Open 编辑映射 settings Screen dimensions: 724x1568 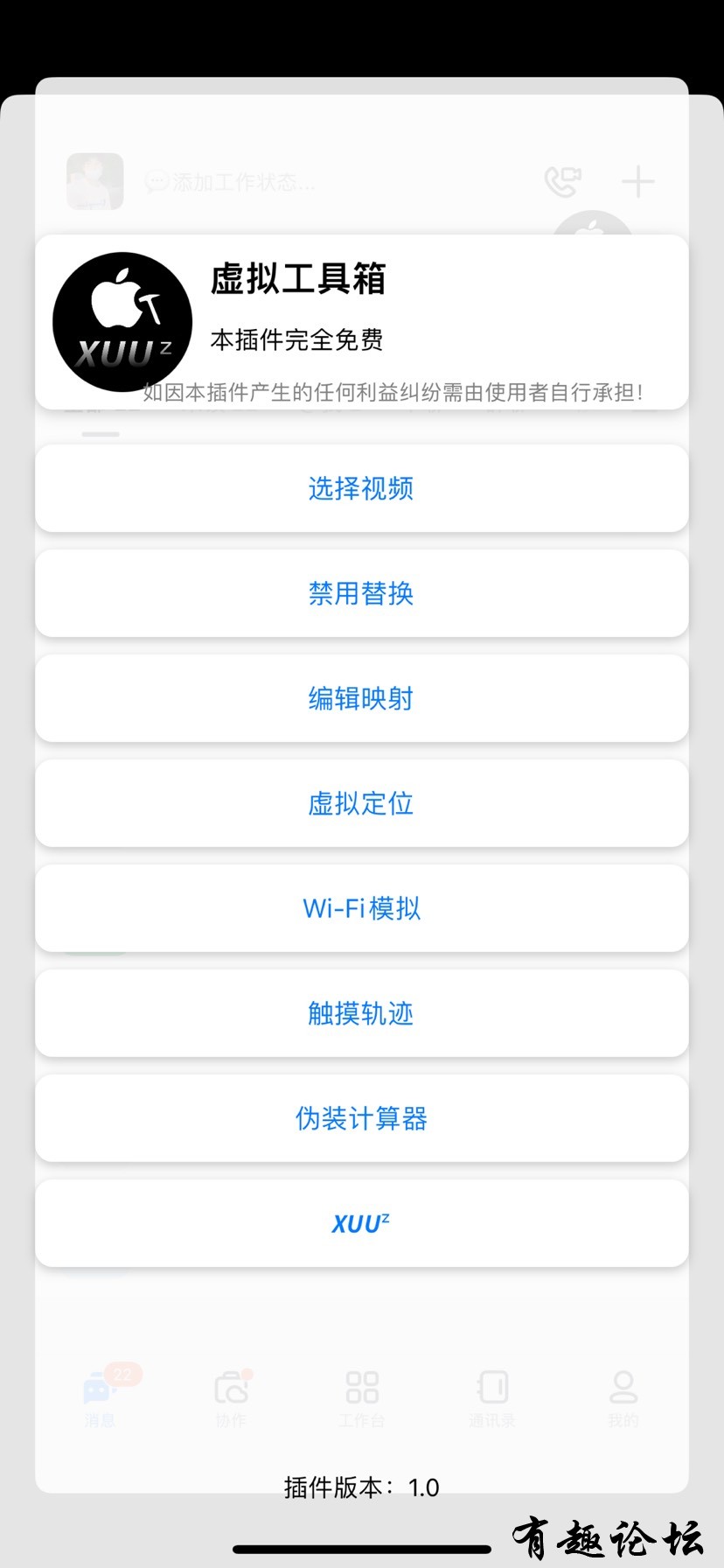(361, 698)
